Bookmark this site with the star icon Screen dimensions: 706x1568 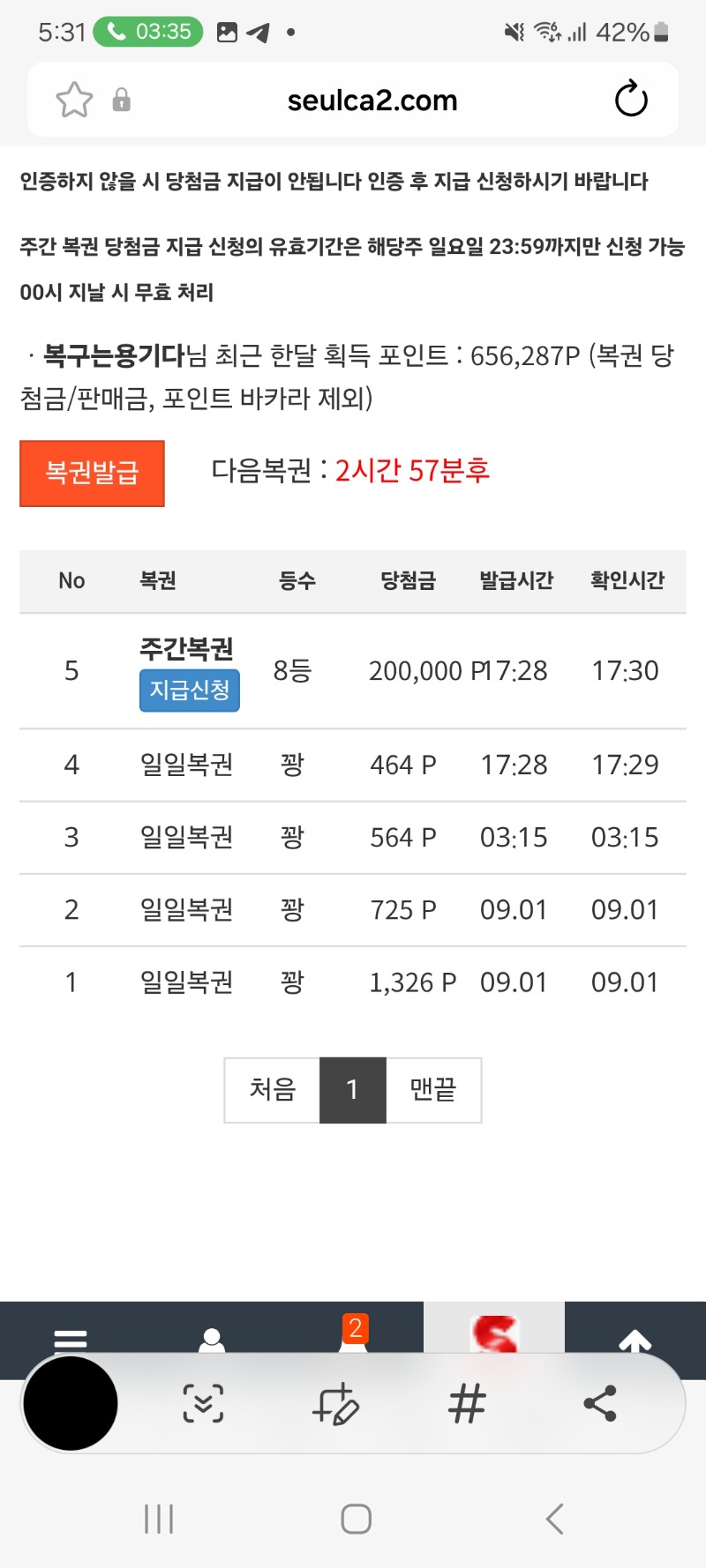74,100
